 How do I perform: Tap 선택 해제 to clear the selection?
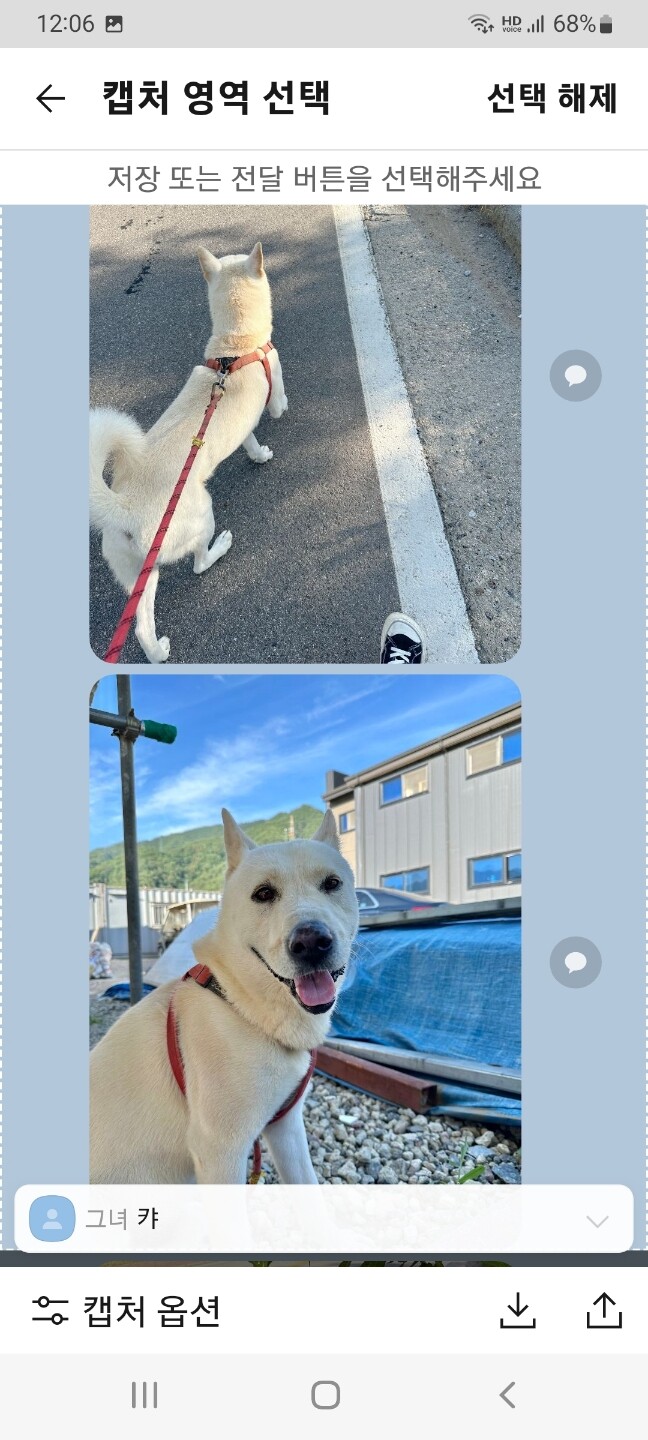(552, 98)
